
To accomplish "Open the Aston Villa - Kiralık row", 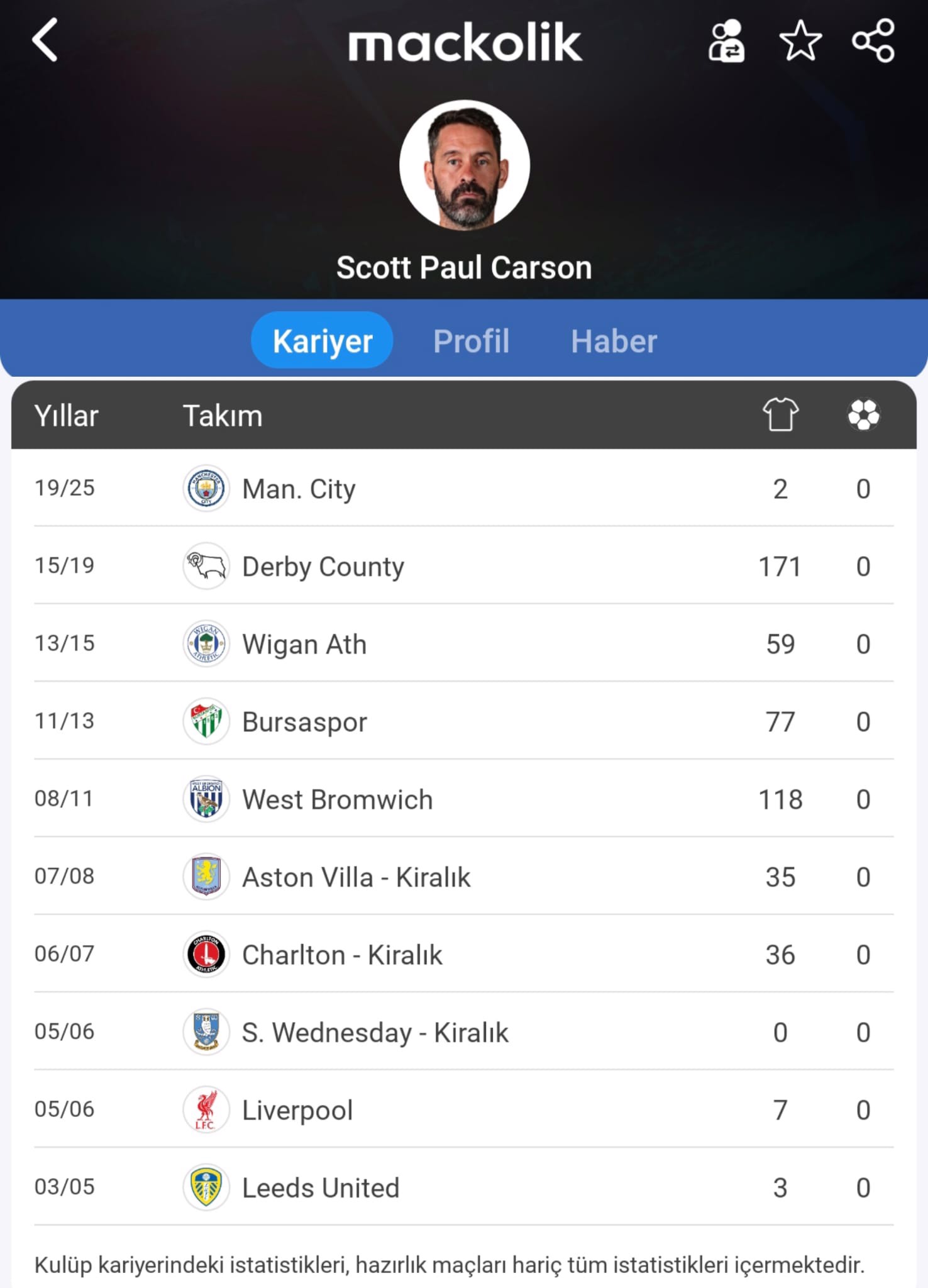I will click(356, 877).
